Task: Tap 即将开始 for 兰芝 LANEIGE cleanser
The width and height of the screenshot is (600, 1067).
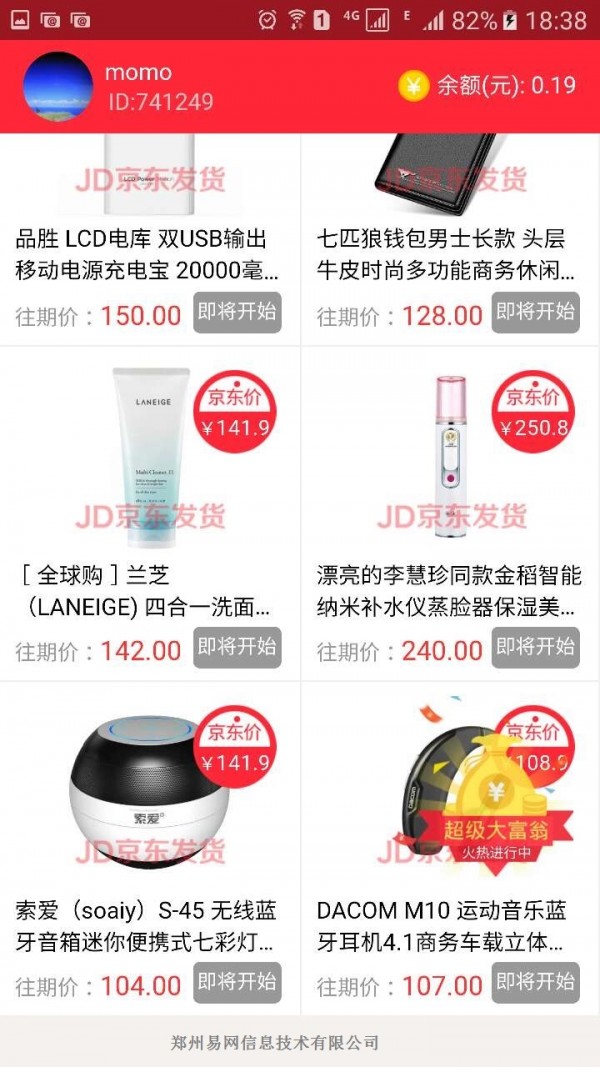Action: [237, 647]
